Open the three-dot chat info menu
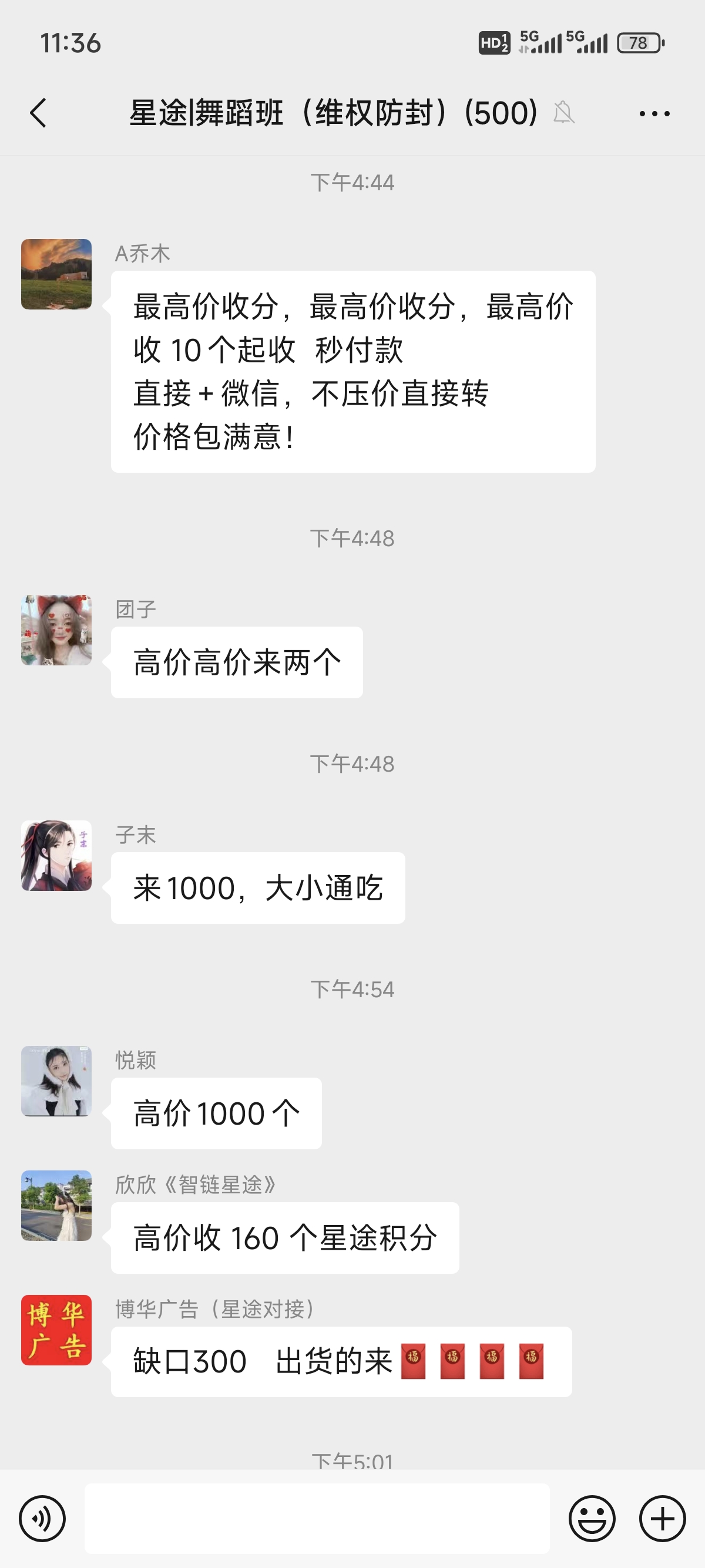Screen dimensions: 705x1568 coord(654,113)
